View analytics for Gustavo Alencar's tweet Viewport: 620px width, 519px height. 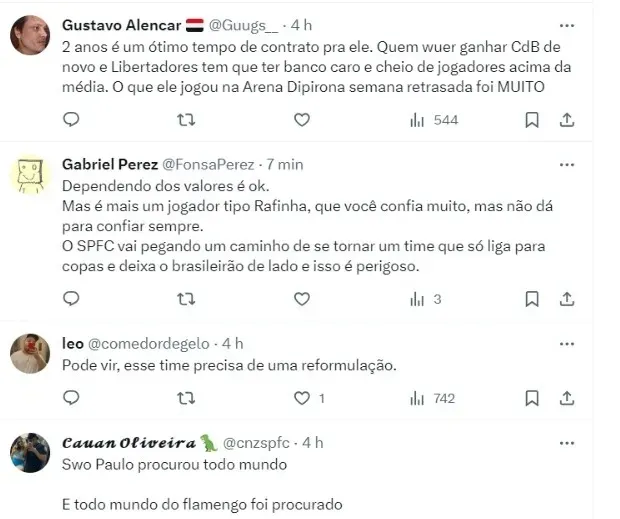(x=433, y=120)
